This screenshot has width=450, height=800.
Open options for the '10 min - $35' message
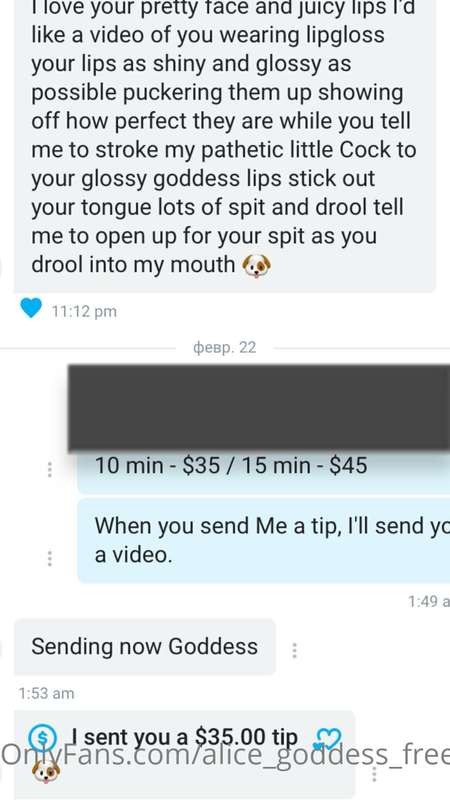pyautogui.click(x=49, y=469)
